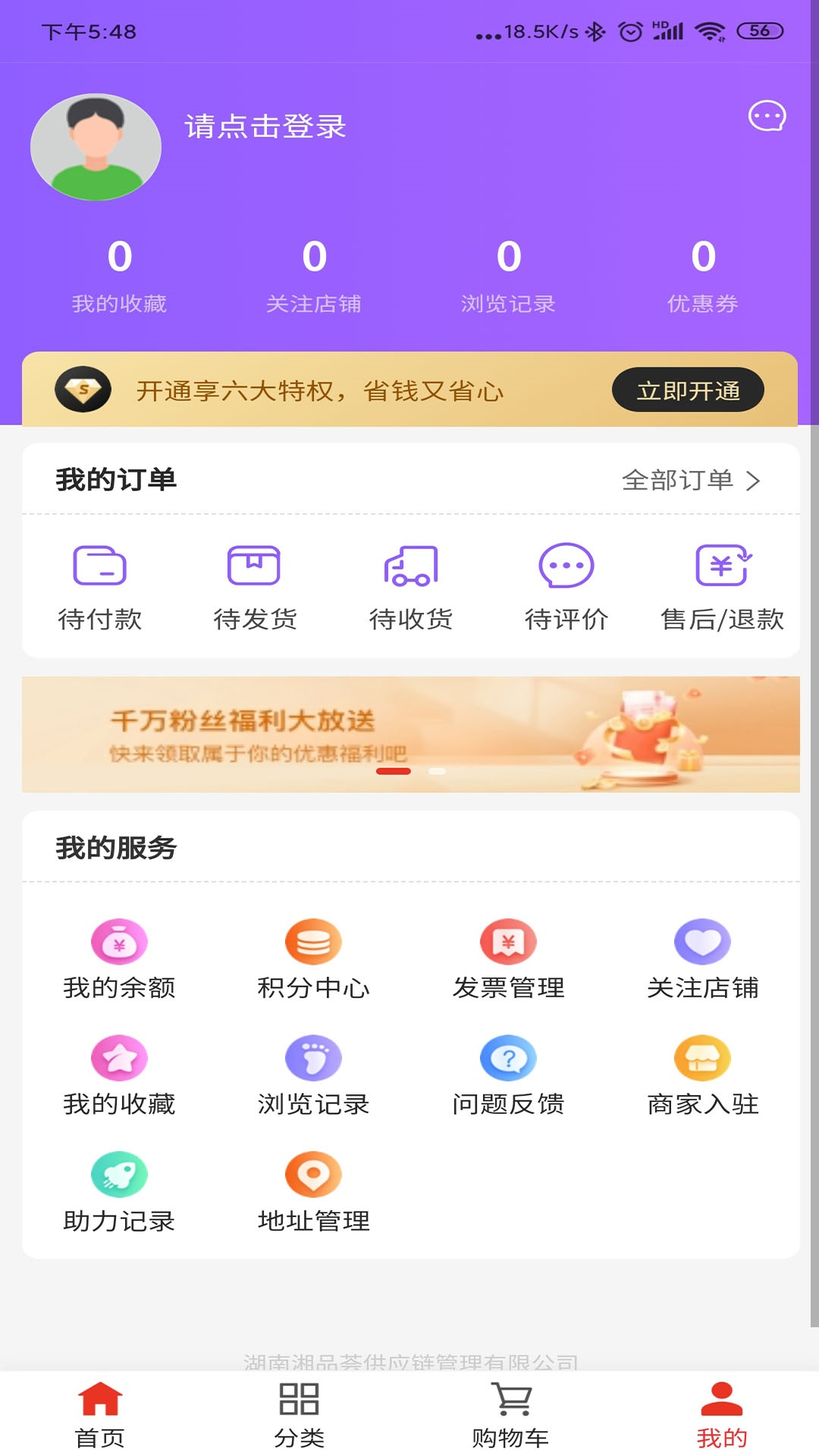Image resolution: width=819 pixels, height=1456 pixels.
Task: Open the chat bubble icon top right
Action: click(x=767, y=116)
